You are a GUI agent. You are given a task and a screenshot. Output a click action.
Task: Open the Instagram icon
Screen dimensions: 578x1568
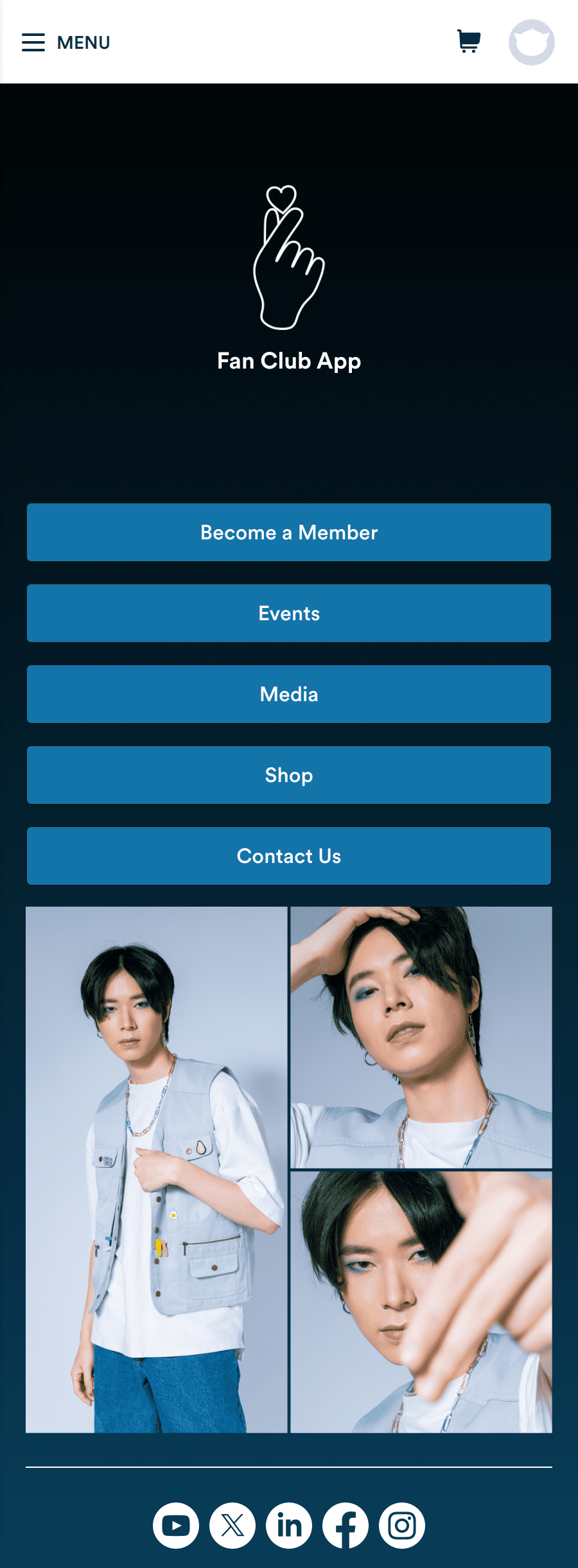[x=401, y=1525]
